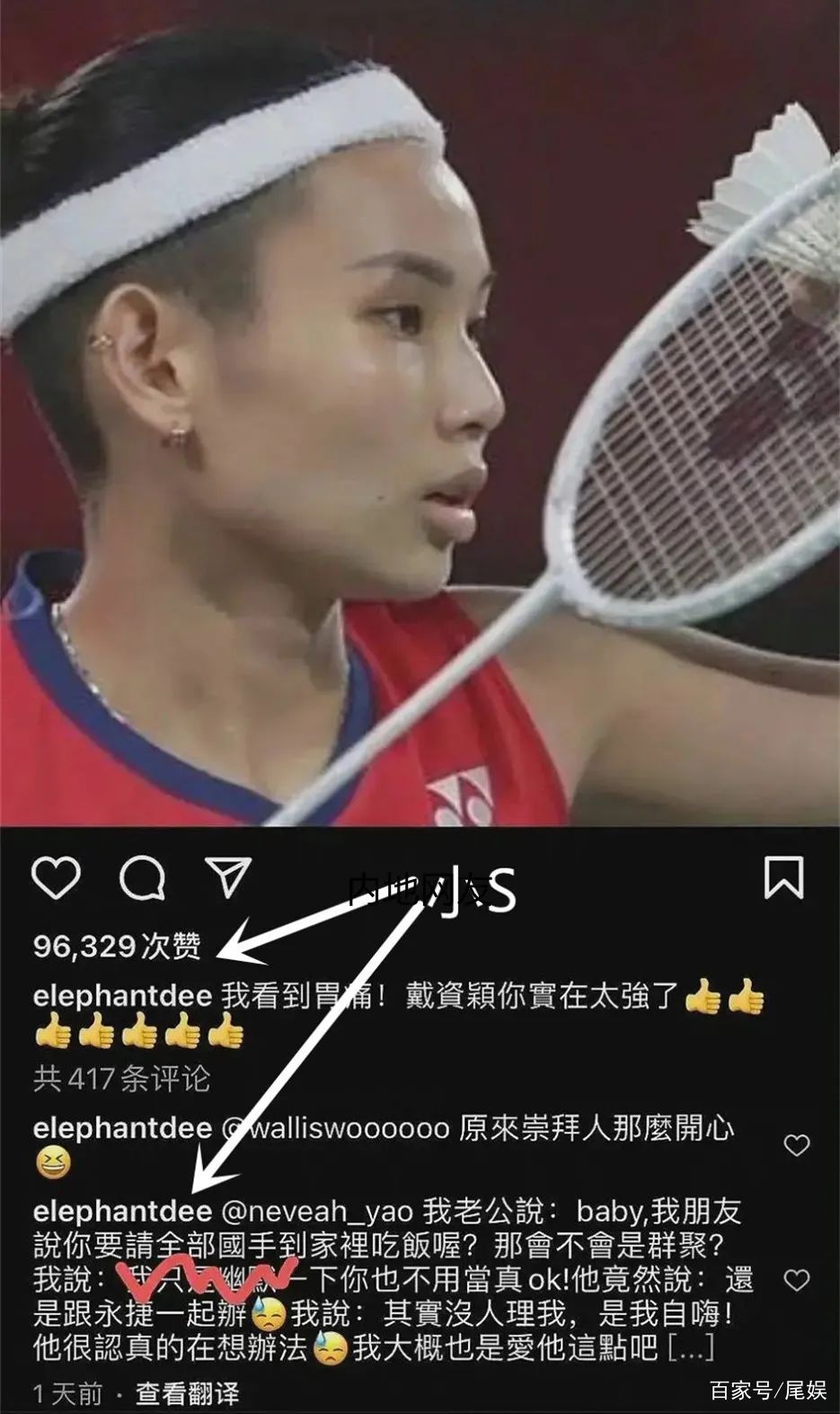Share the post via the paper plane icon
The image size is (840, 1414).
[228, 876]
